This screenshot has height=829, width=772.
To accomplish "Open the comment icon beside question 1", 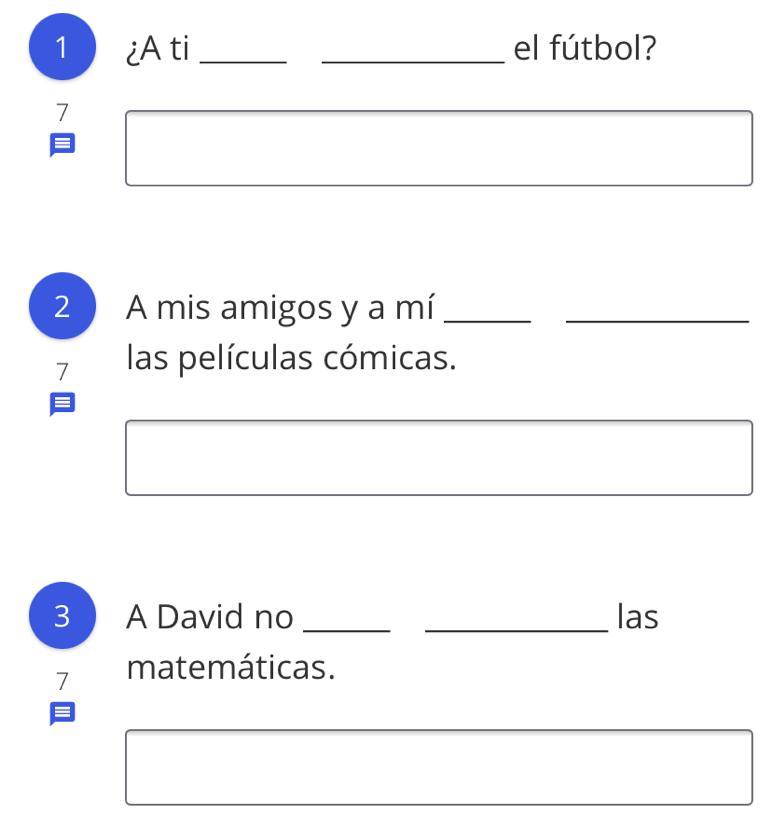I will click(62, 145).
